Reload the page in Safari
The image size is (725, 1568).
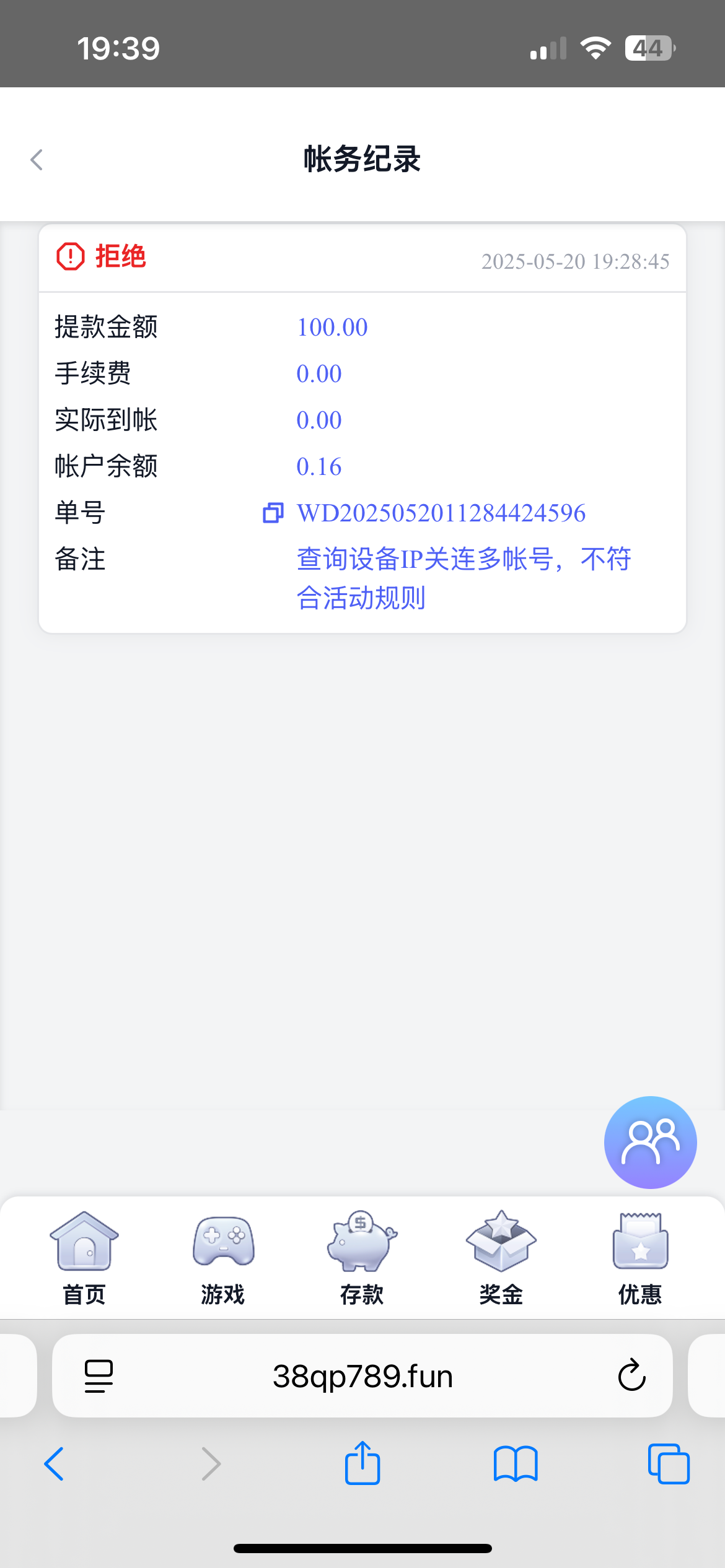[x=632, y=1375]
